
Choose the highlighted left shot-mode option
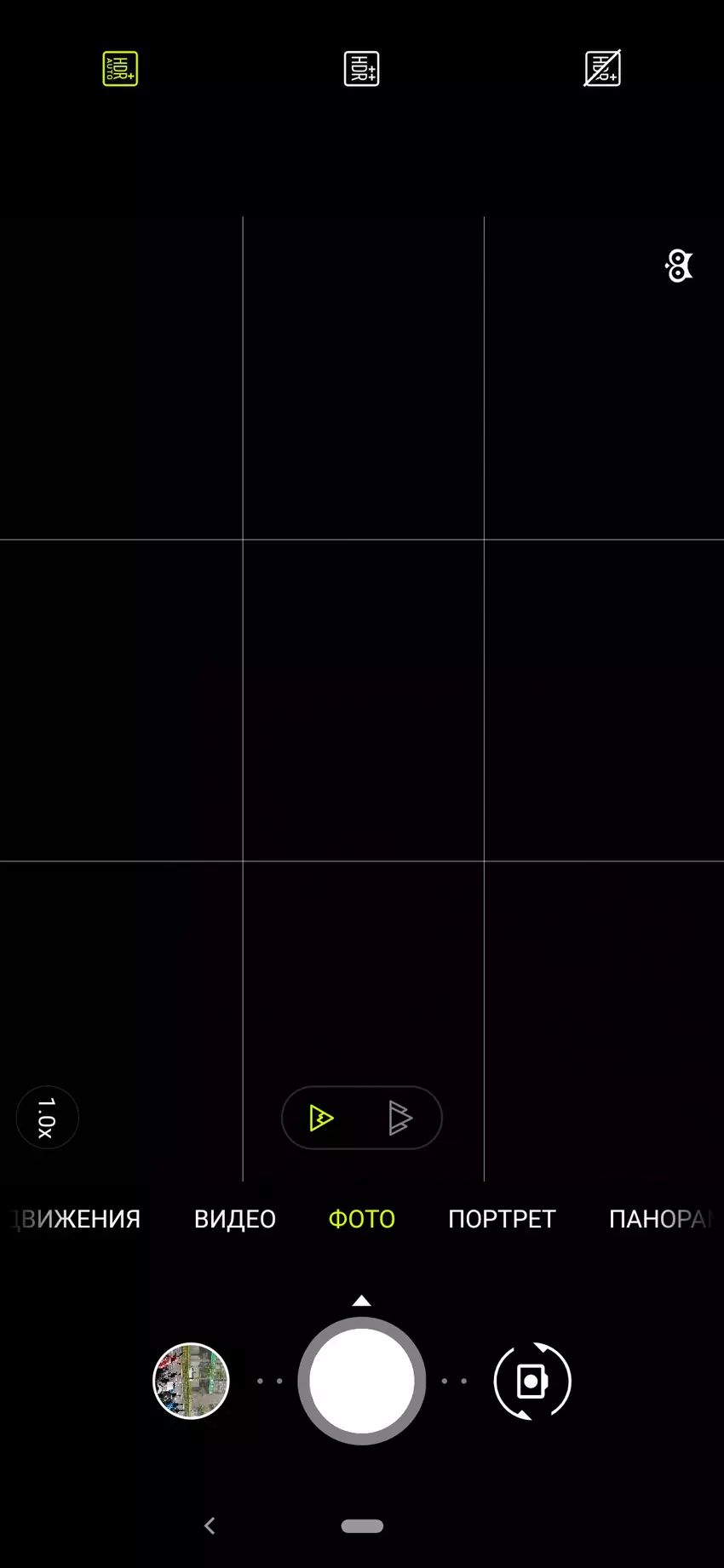322,1118
